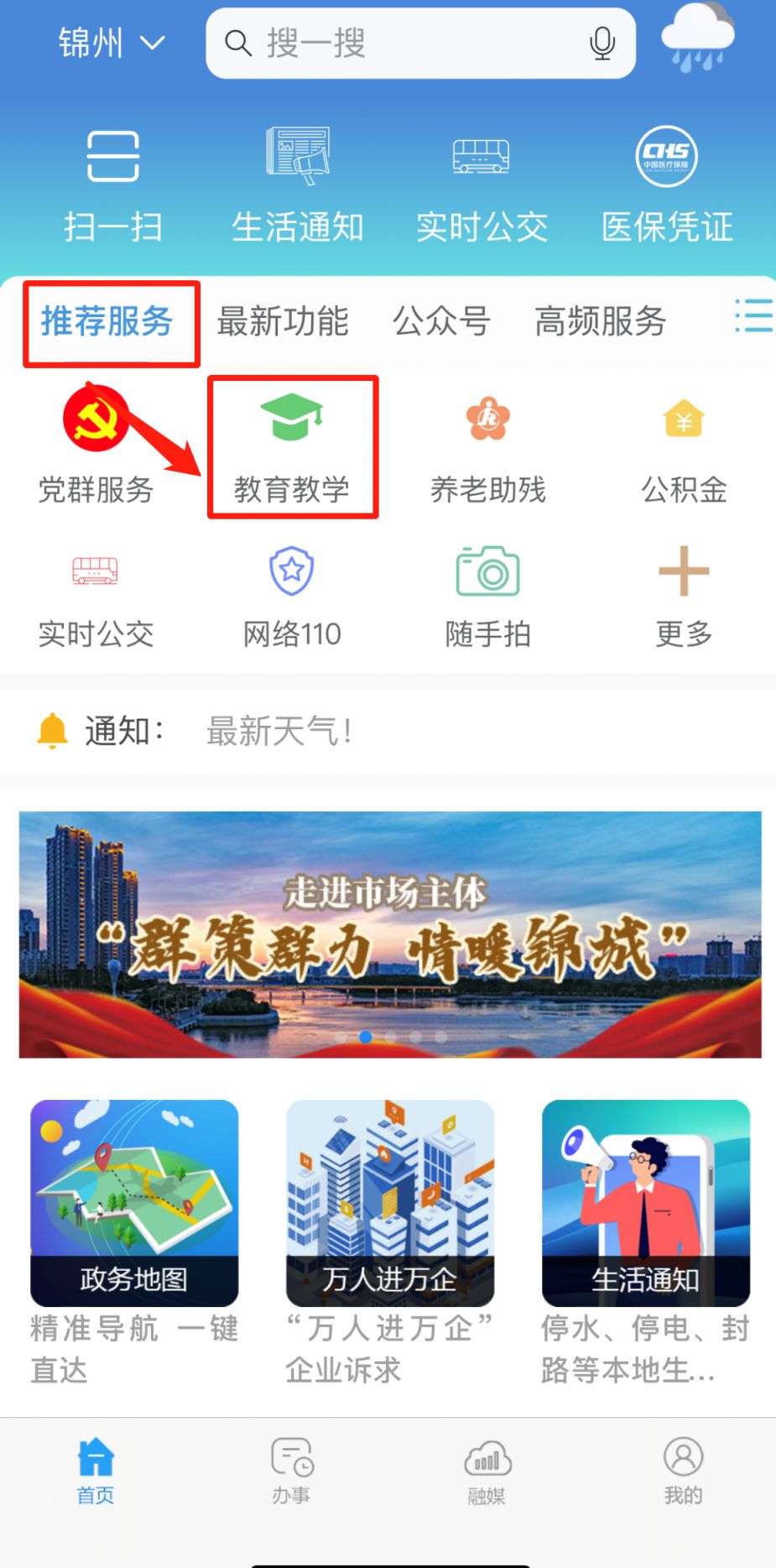The image size is (776, 1568).
Task: Tap 更多 to see more services
Action: tap(684, 596)
